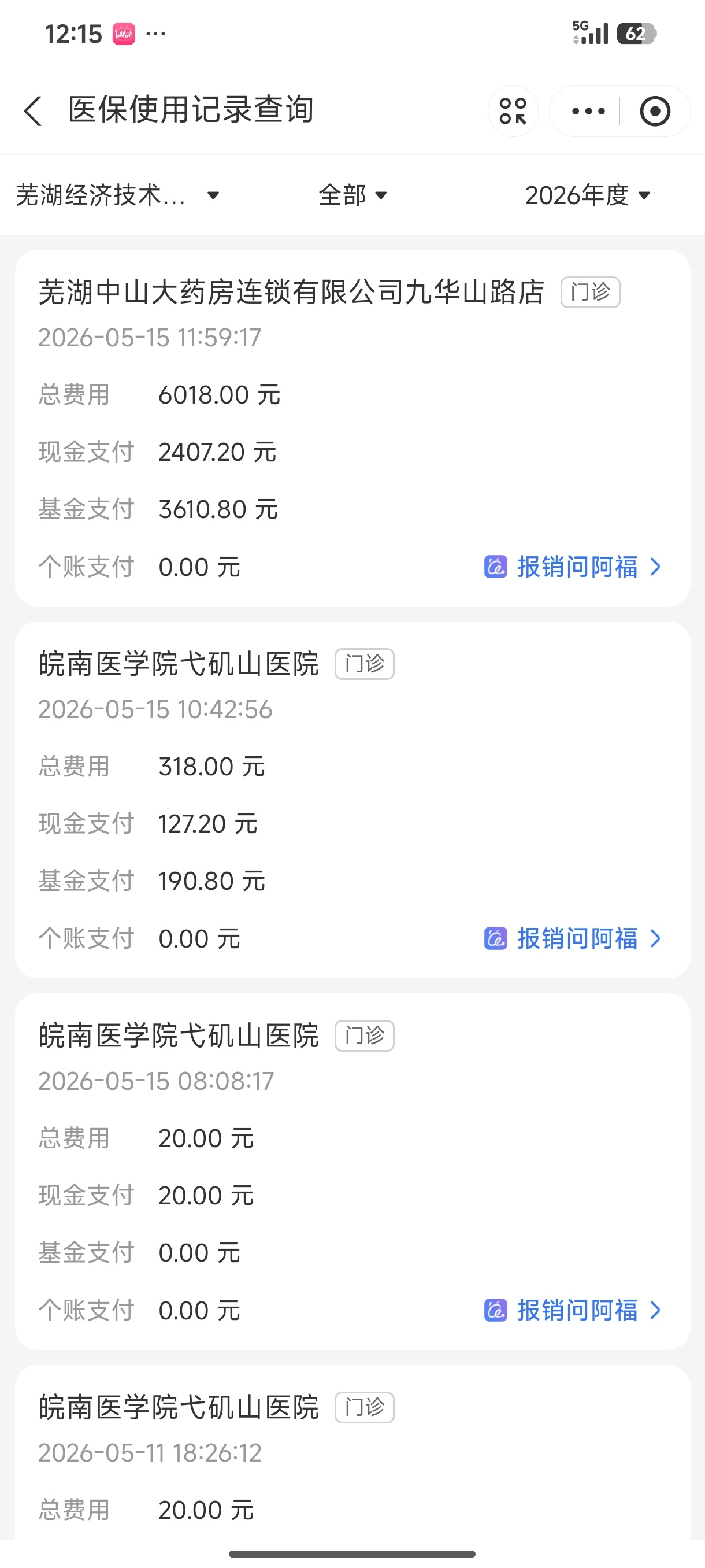
Task: Open the 芜湖中山大药房 九华山路店 record card
Action: point(353,428)
